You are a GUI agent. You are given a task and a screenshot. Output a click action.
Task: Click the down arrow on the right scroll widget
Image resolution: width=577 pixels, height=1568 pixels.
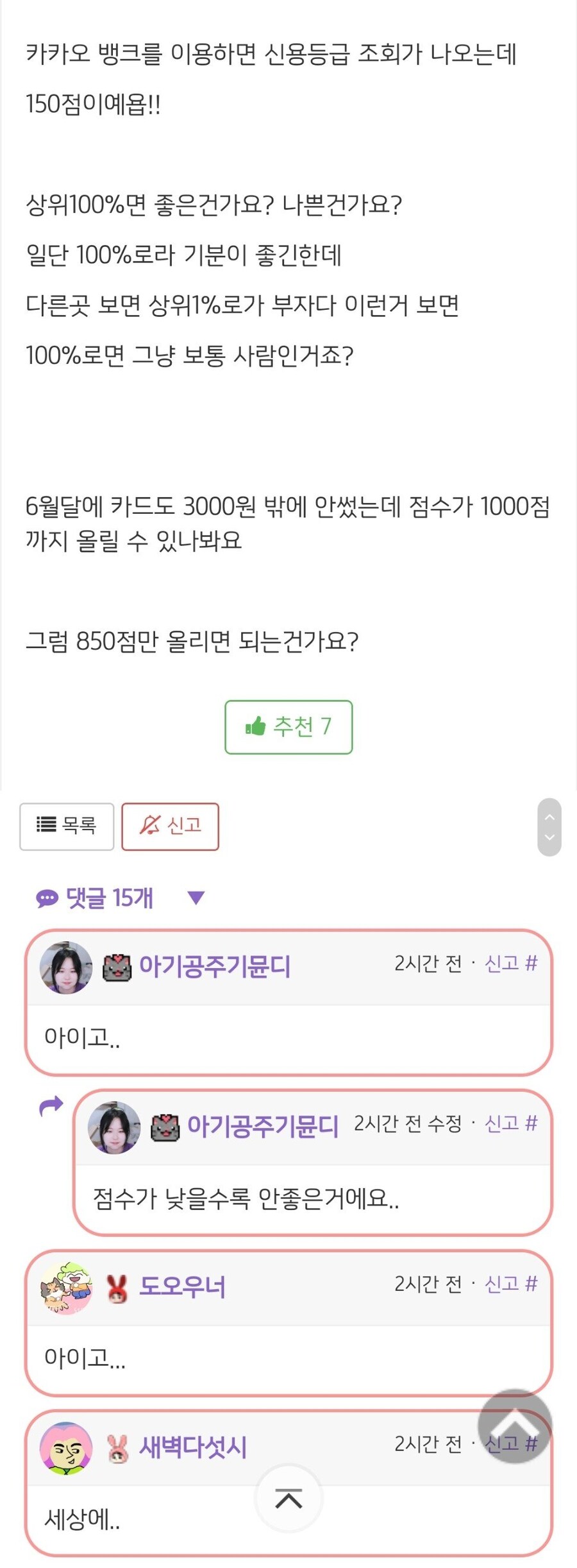548,838
